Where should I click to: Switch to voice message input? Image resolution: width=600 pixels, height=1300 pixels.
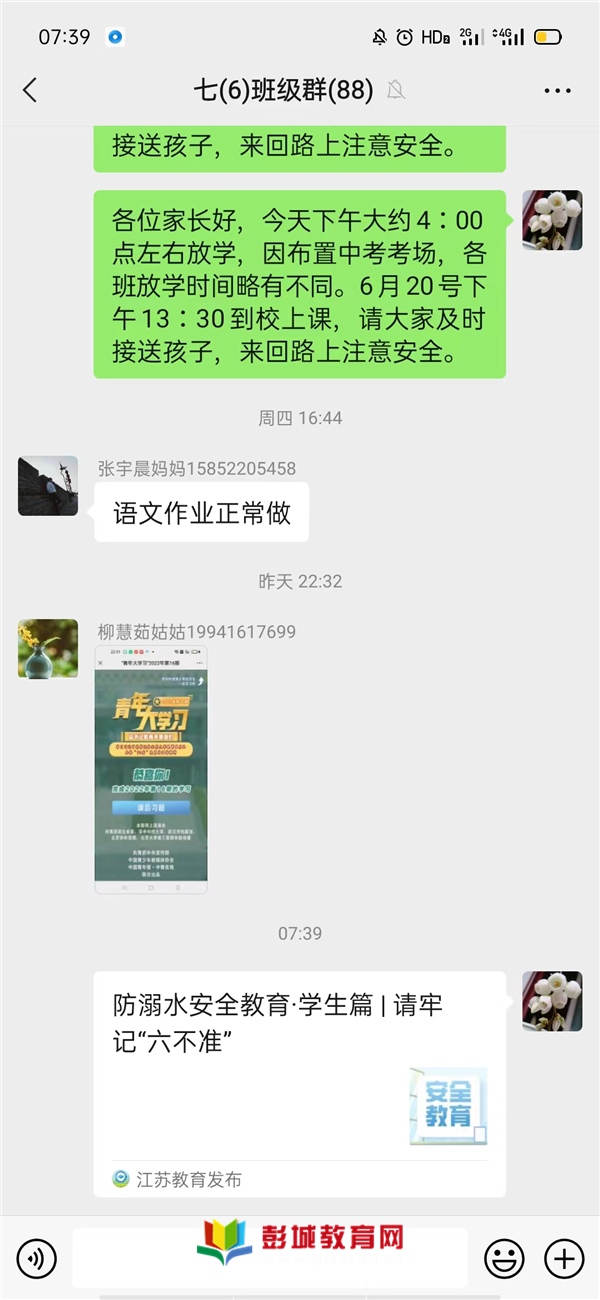(36, 1257)
